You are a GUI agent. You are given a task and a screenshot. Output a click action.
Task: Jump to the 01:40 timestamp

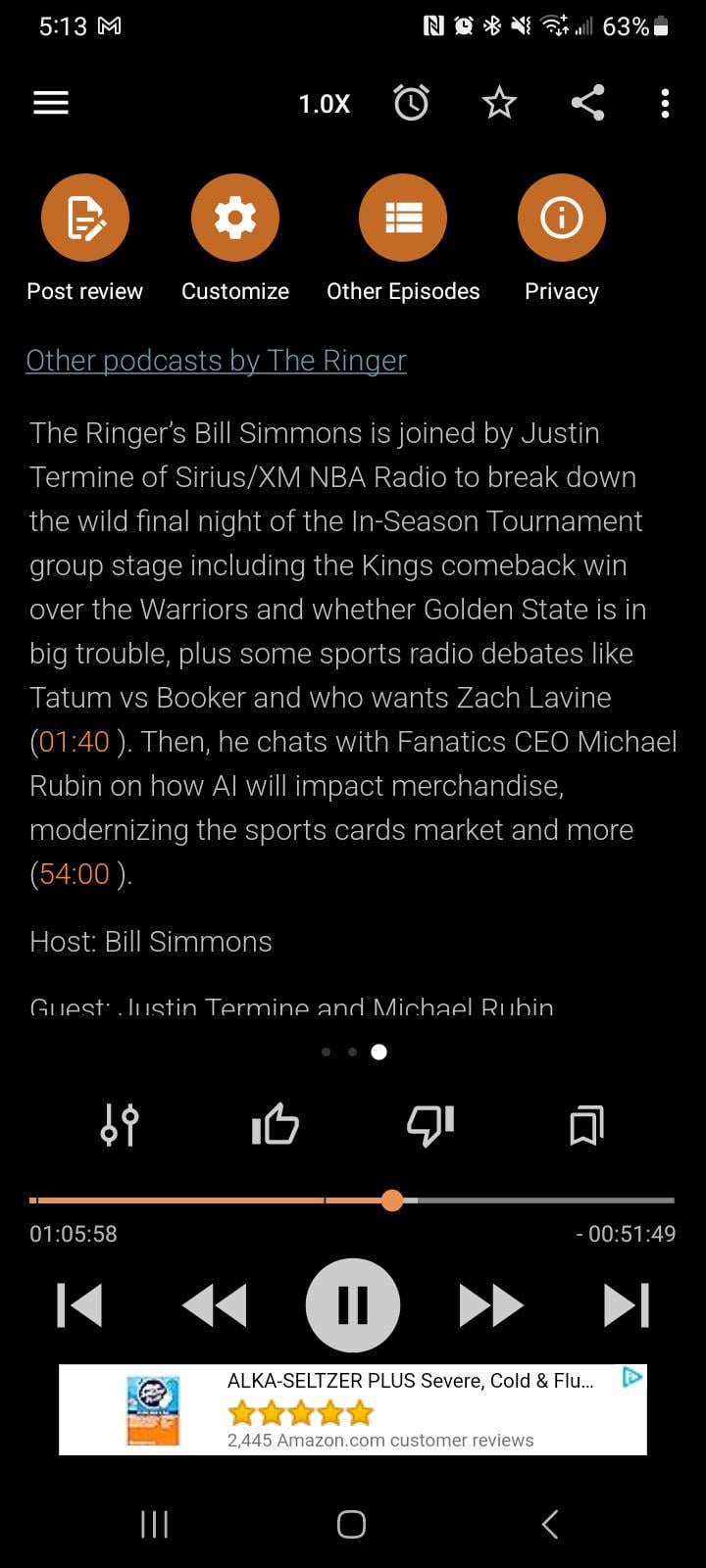(x=74, y=742)
